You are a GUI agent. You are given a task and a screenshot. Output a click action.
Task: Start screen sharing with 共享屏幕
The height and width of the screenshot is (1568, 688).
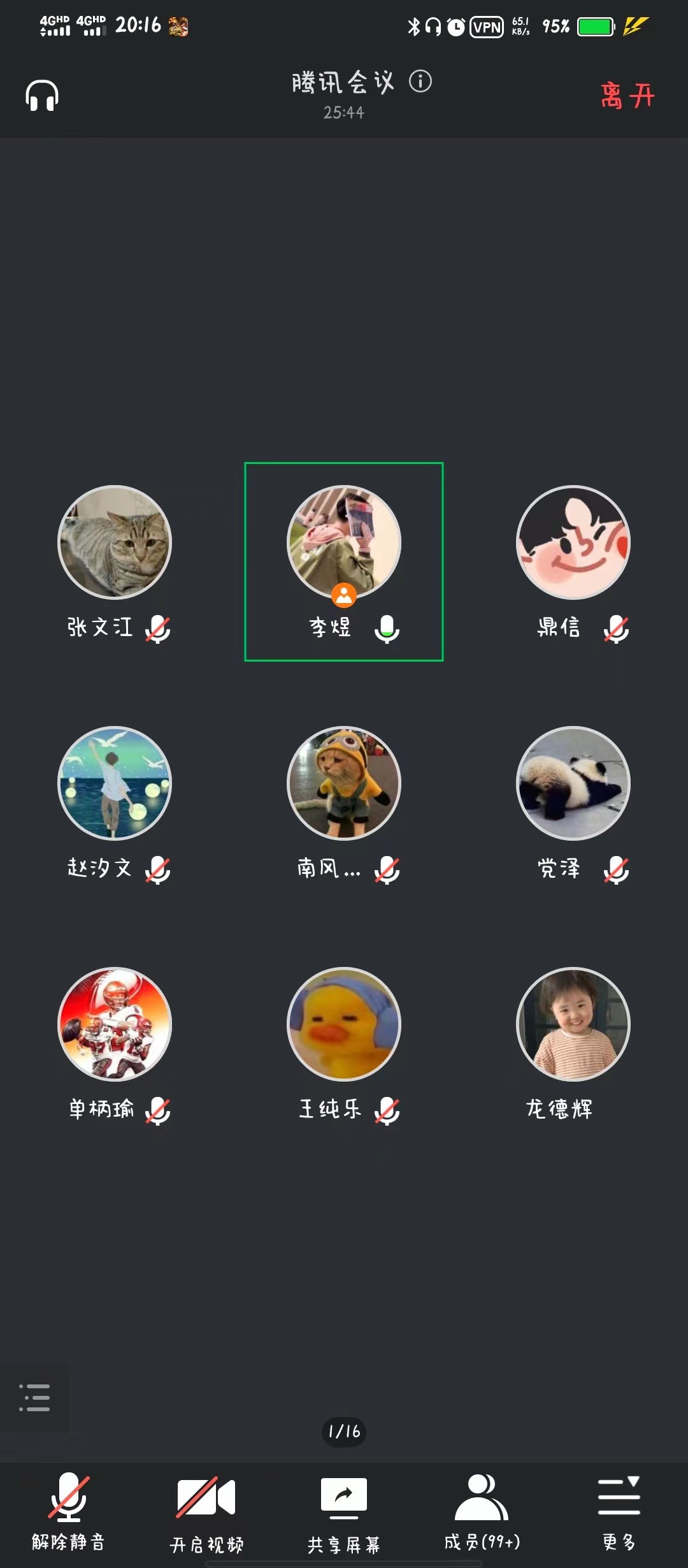click(344, 1511)
